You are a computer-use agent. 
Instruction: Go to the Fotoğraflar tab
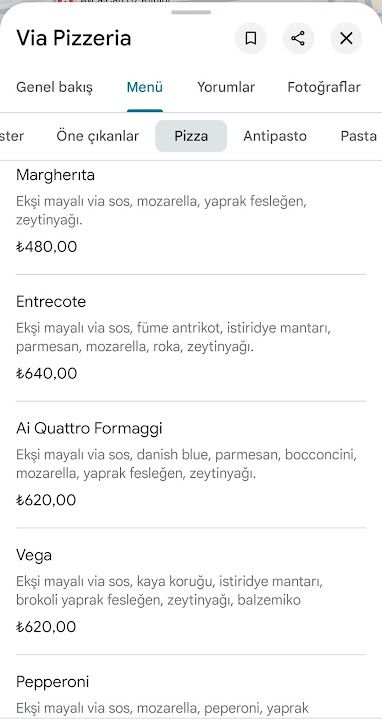tap(324, 87)
